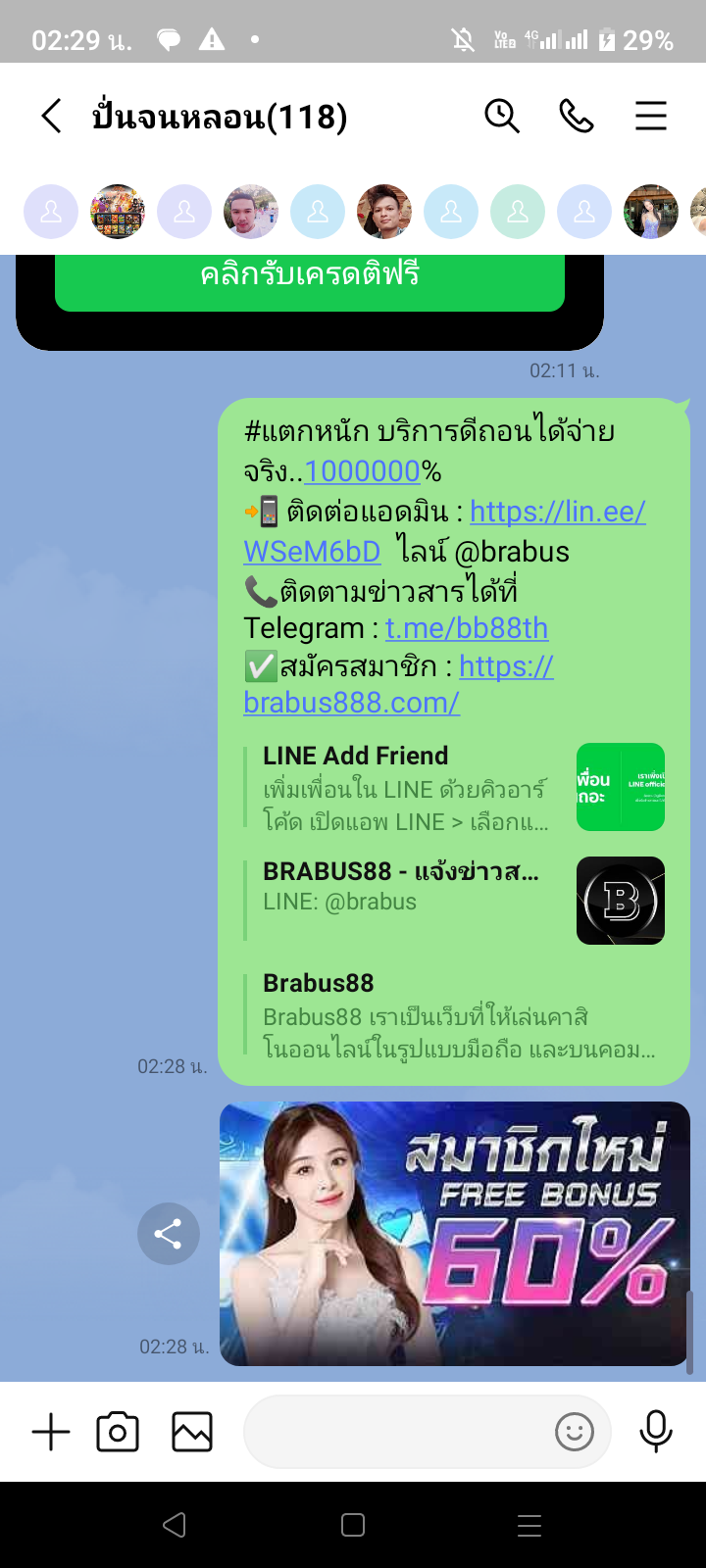Launch the camera from the input bar

[118, 1432]
